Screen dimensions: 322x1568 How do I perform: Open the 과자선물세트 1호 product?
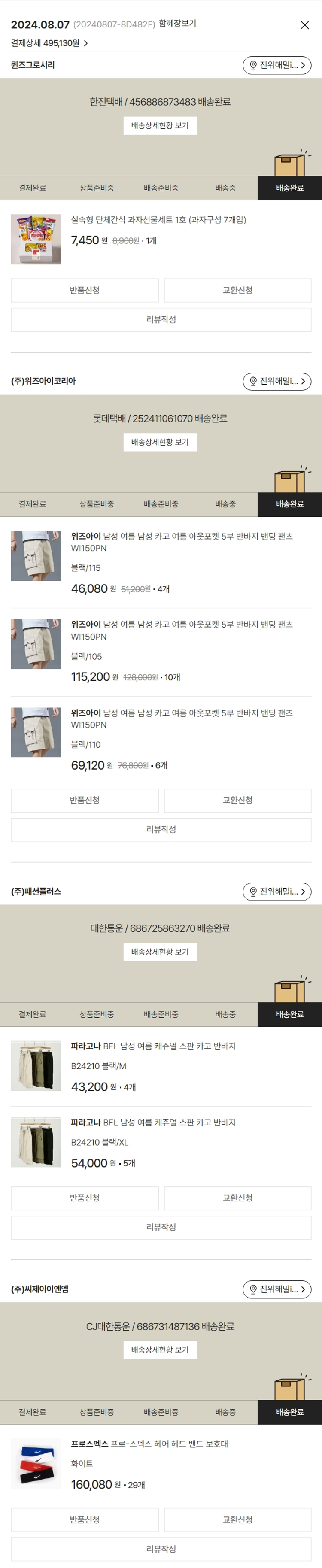pos(158,220)
